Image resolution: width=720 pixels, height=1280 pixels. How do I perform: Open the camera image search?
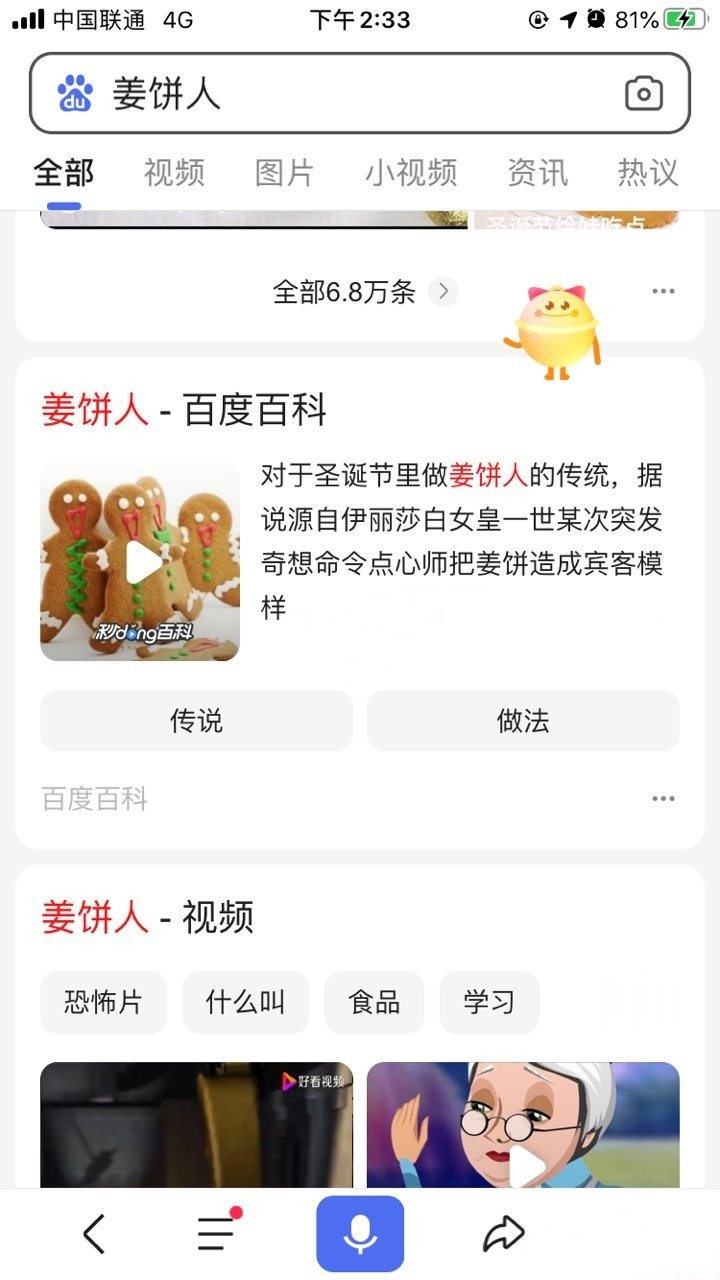[644, 94]
